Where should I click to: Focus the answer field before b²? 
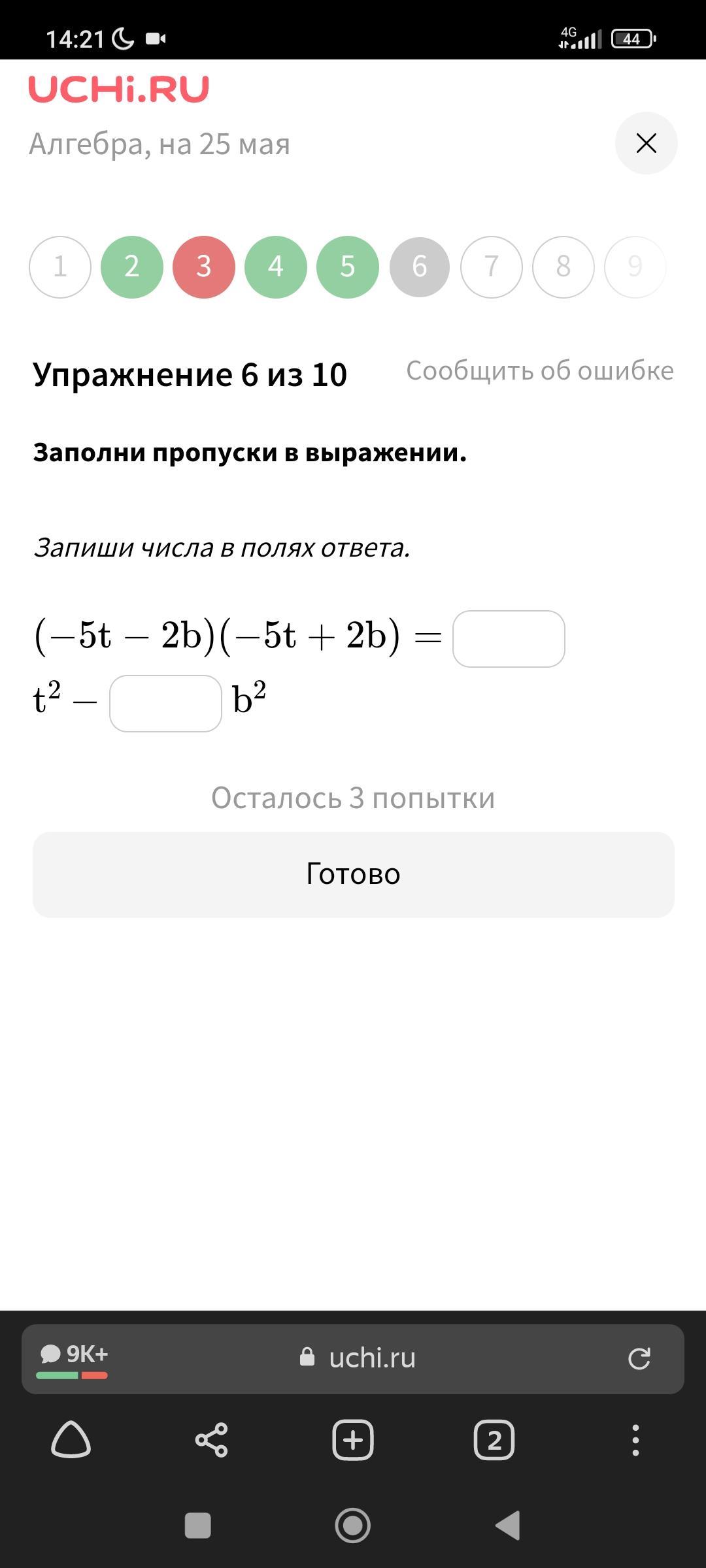[x=165, y=704]
